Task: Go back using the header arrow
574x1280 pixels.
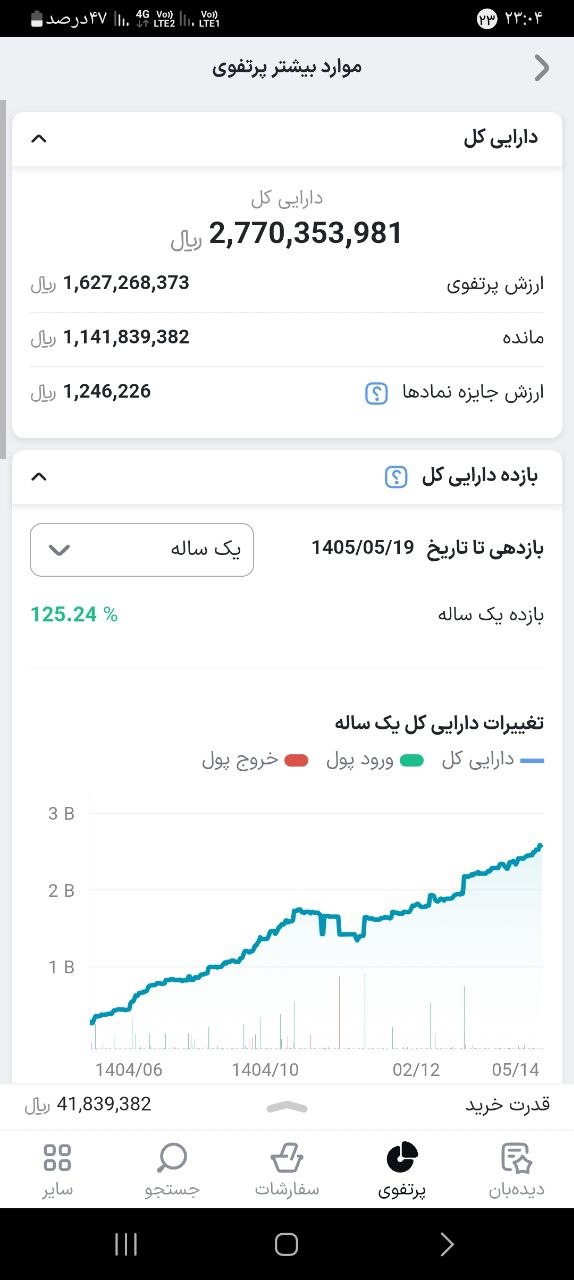Action: [x=542, y=68]
